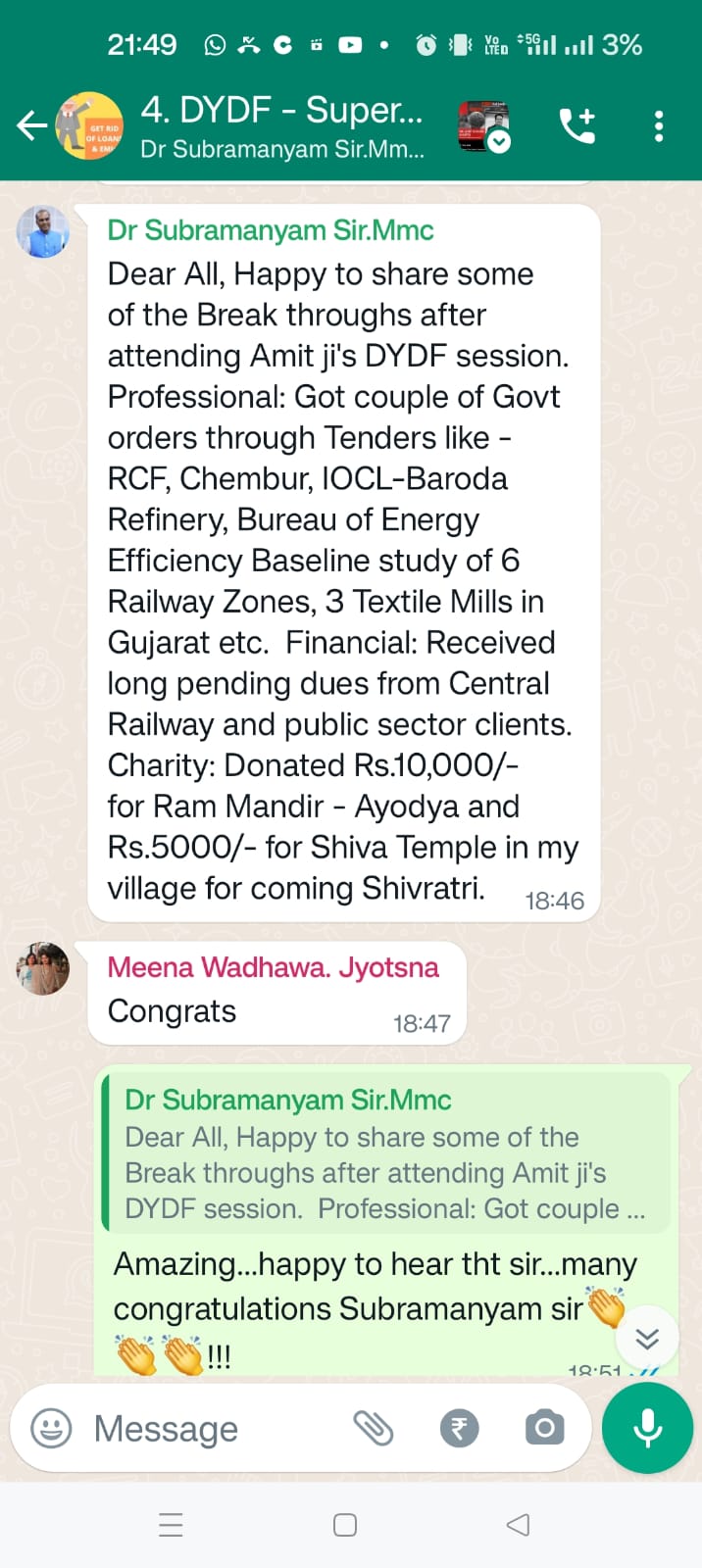
Task: Go back using the system navigation
Action: click(x=518, y=1525)
